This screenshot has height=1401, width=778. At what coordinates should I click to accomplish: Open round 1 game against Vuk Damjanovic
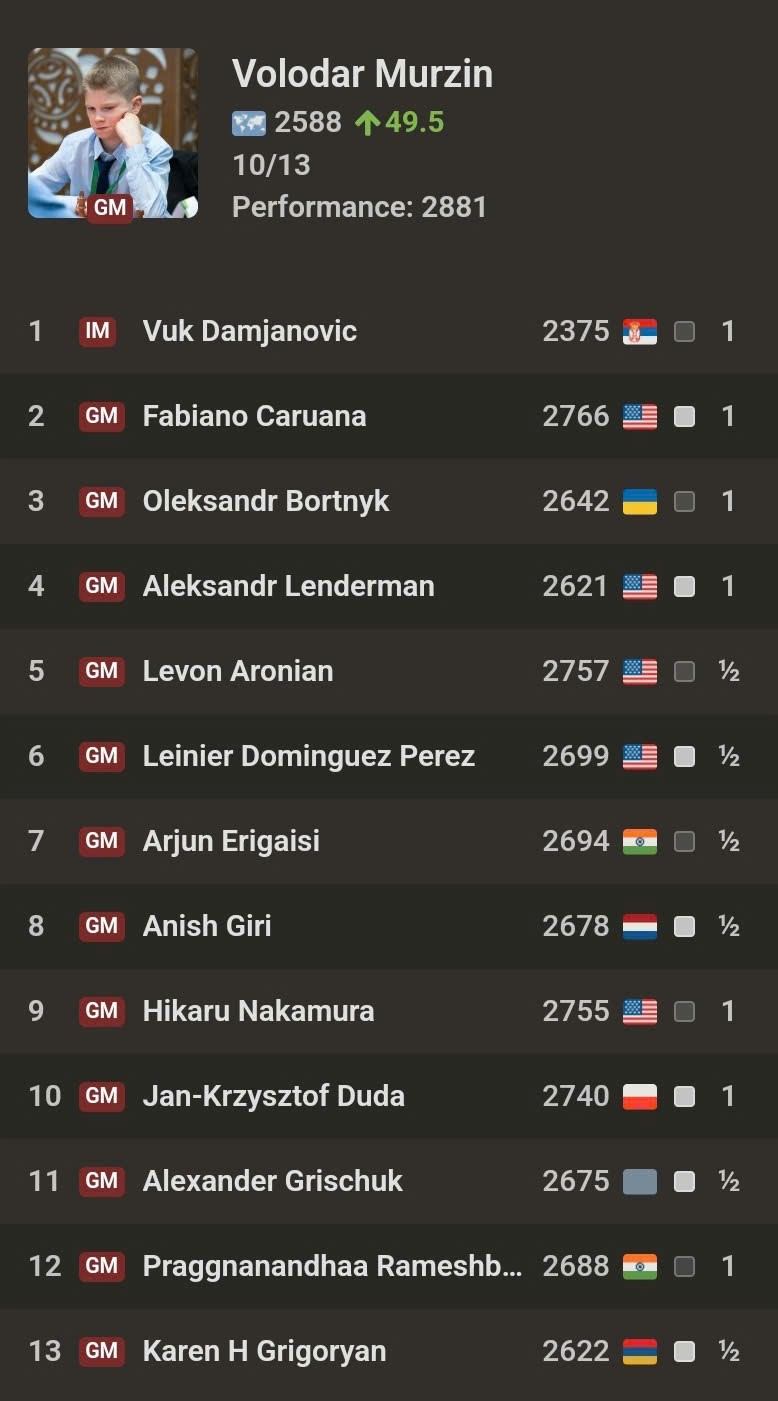pyautogui.click(x=389, y=331)
